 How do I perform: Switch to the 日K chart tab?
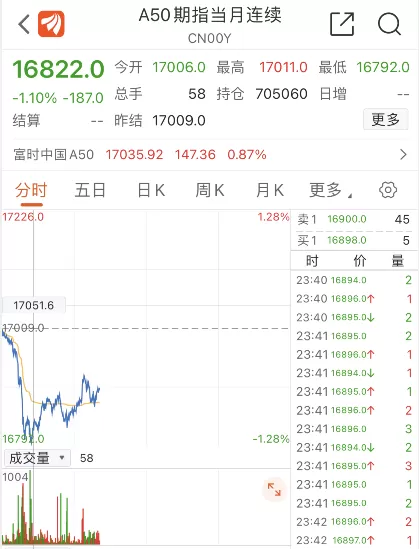(151, 191)
